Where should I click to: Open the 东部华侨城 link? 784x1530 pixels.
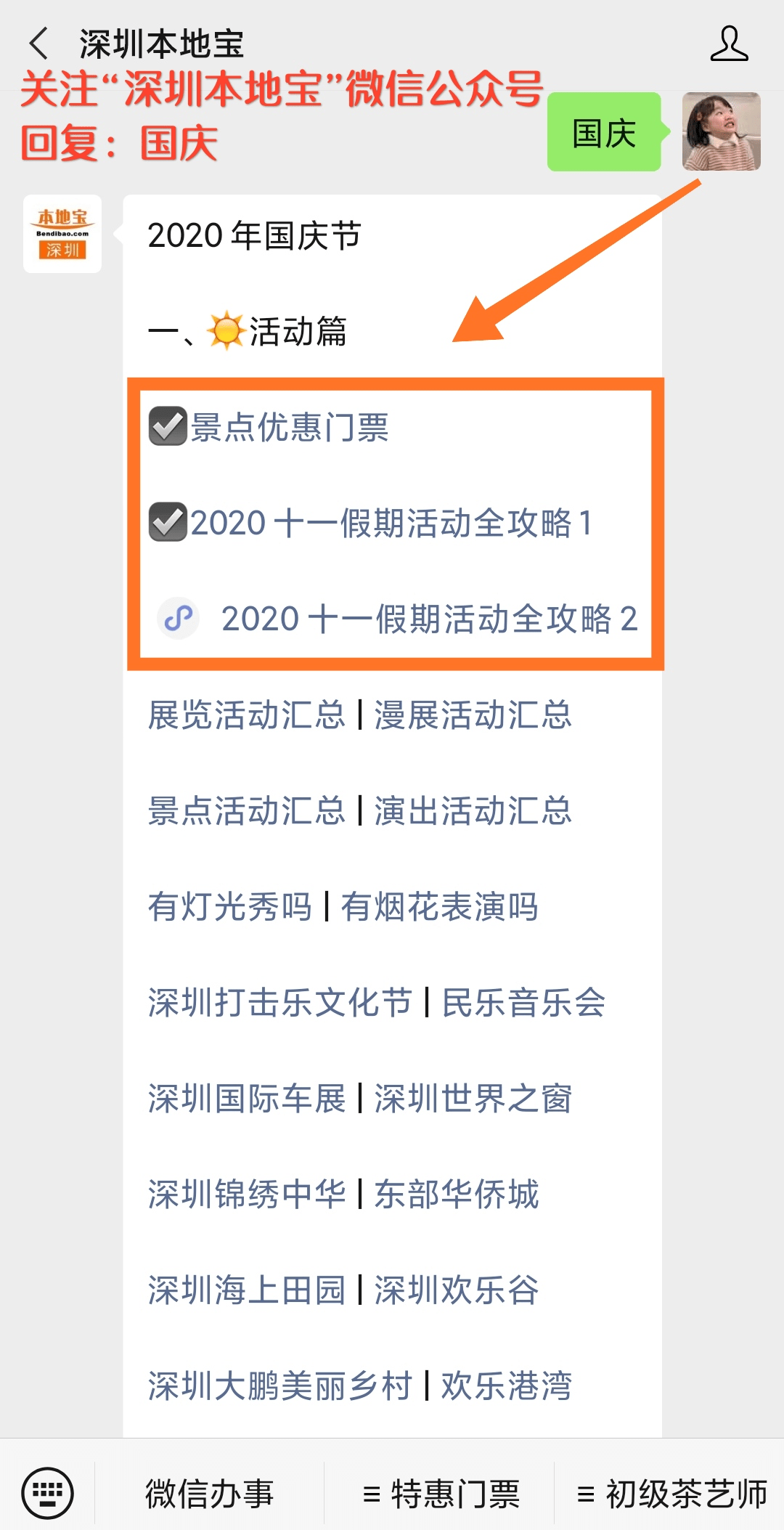point(456,1194)
